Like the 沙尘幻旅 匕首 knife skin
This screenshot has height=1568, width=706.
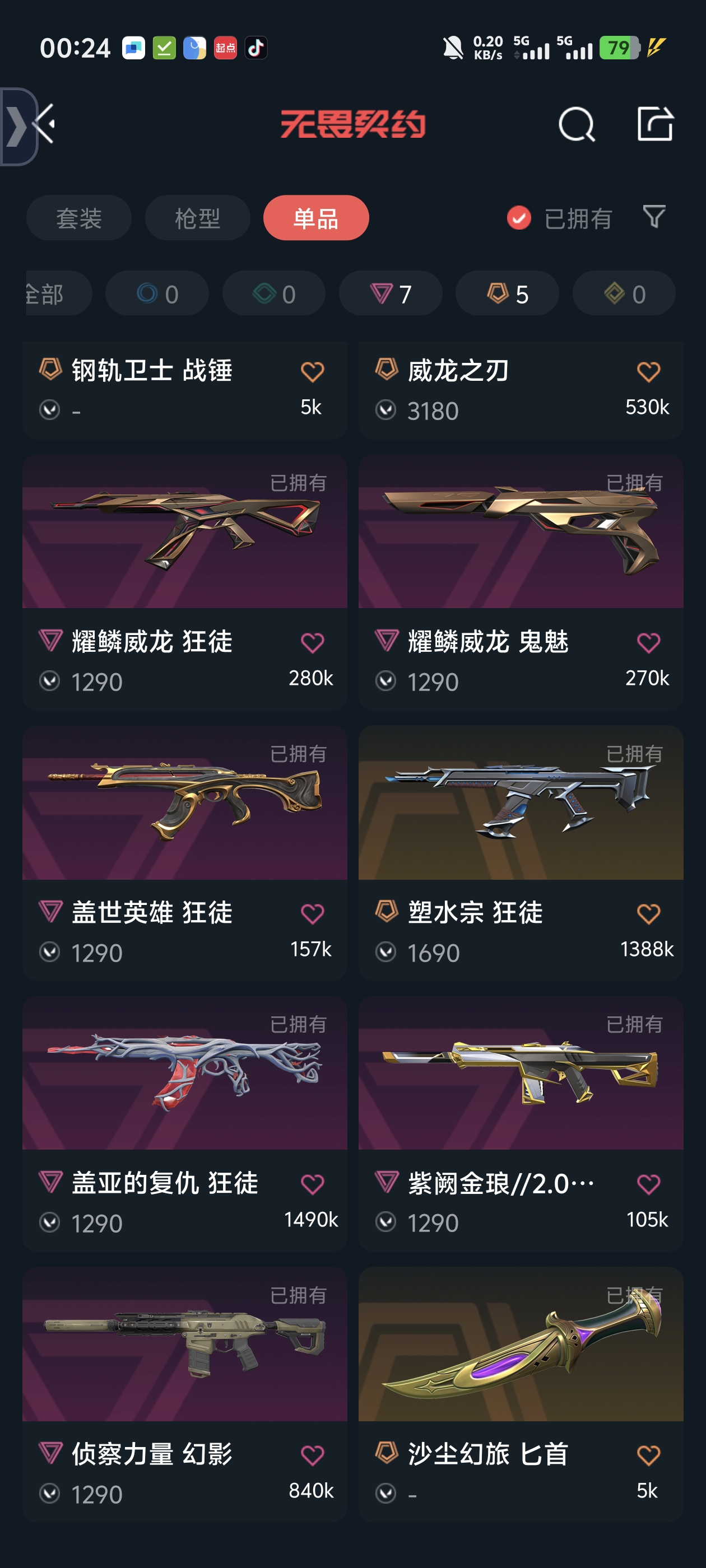pos(648,1455)
